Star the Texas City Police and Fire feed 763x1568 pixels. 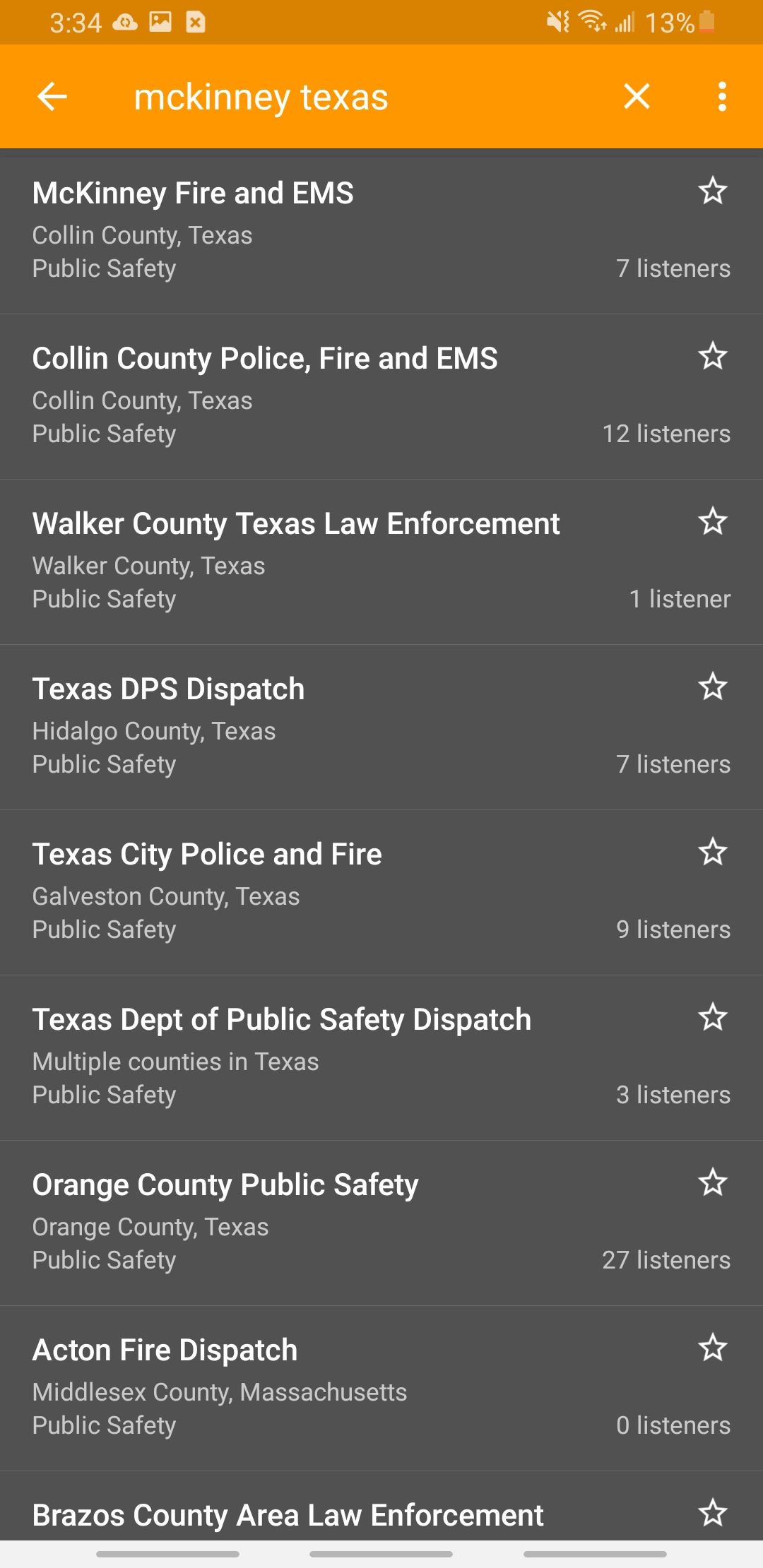tap(712, 853)
